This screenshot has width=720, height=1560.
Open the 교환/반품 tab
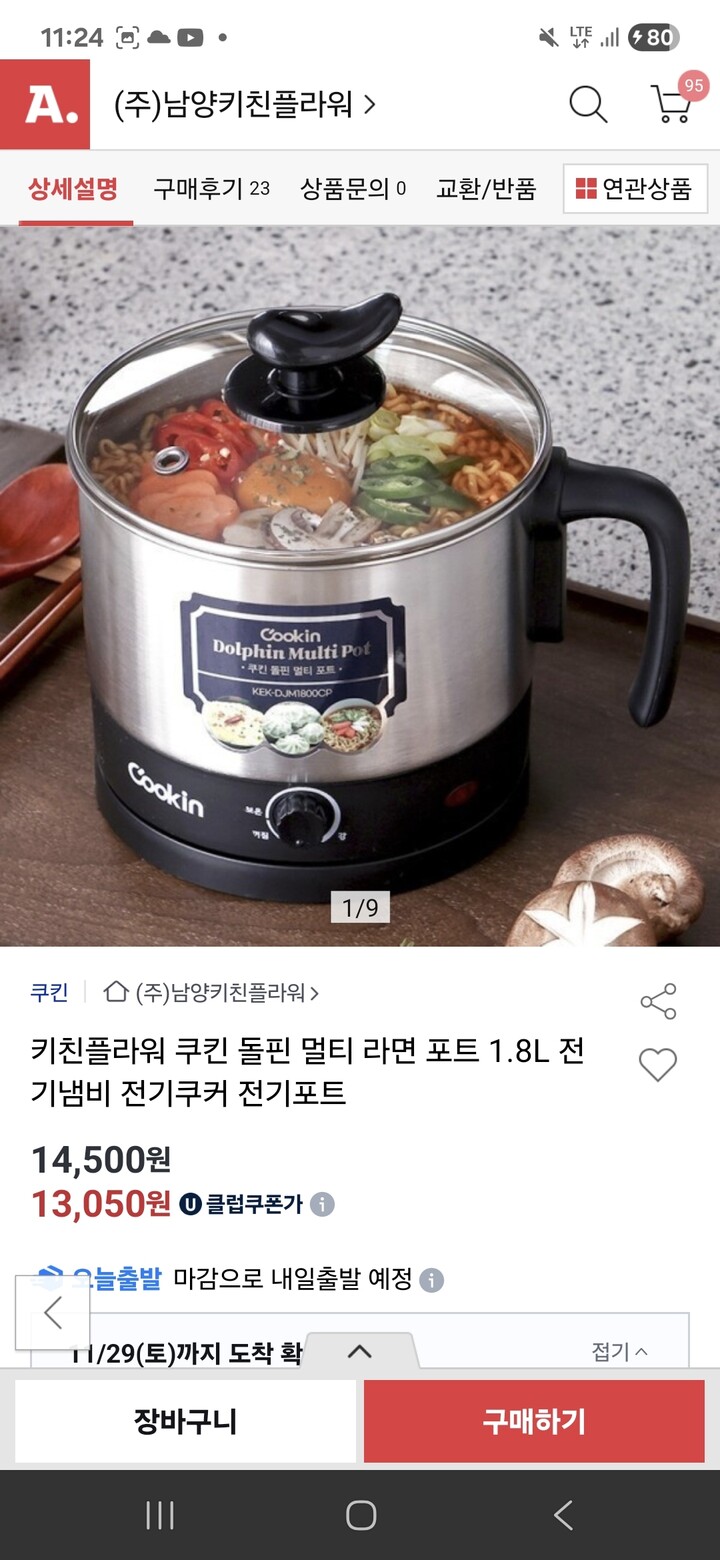[486, 188]
